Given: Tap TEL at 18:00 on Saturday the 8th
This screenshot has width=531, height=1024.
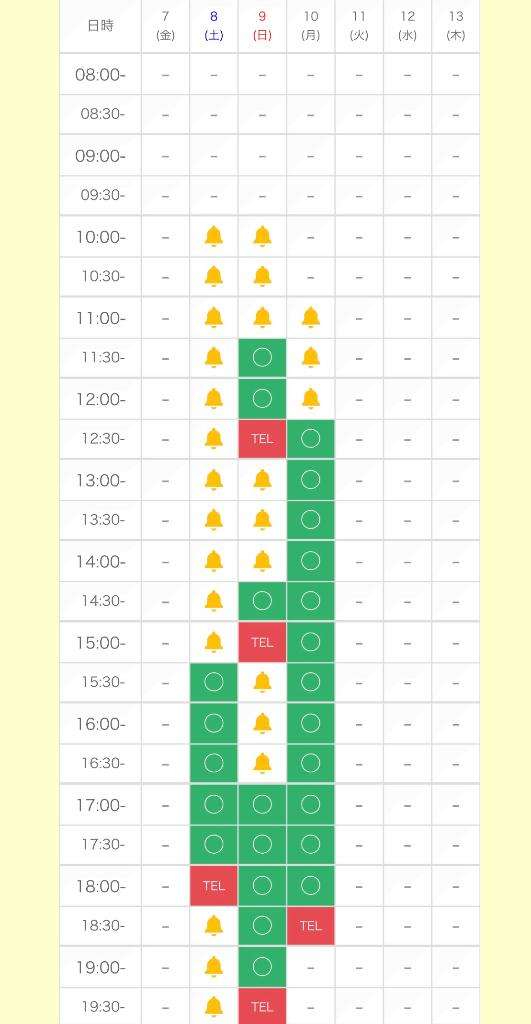Looking at the screenshot, I should coord(214,886).
